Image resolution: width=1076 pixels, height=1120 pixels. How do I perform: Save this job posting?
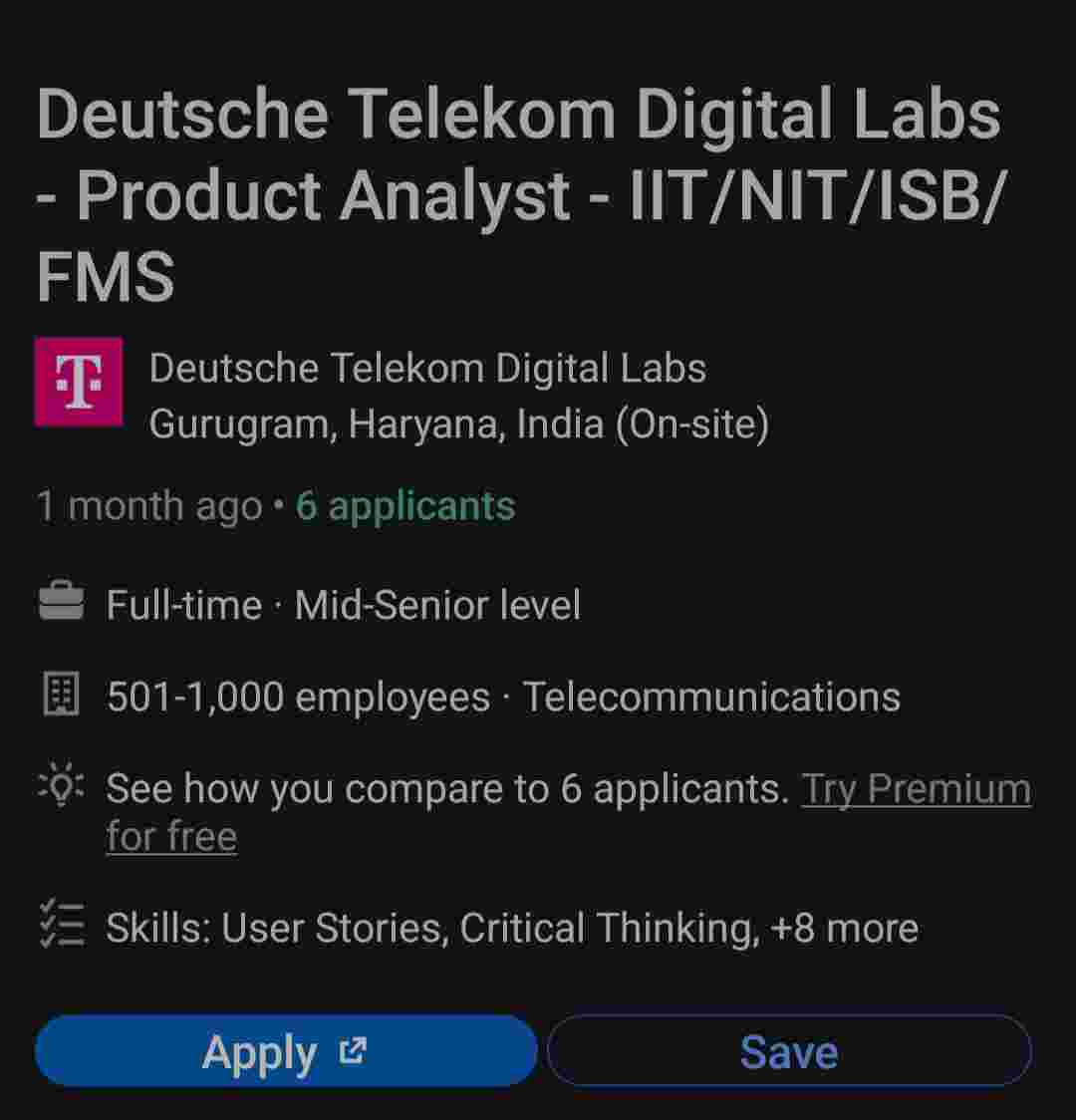789,1052
